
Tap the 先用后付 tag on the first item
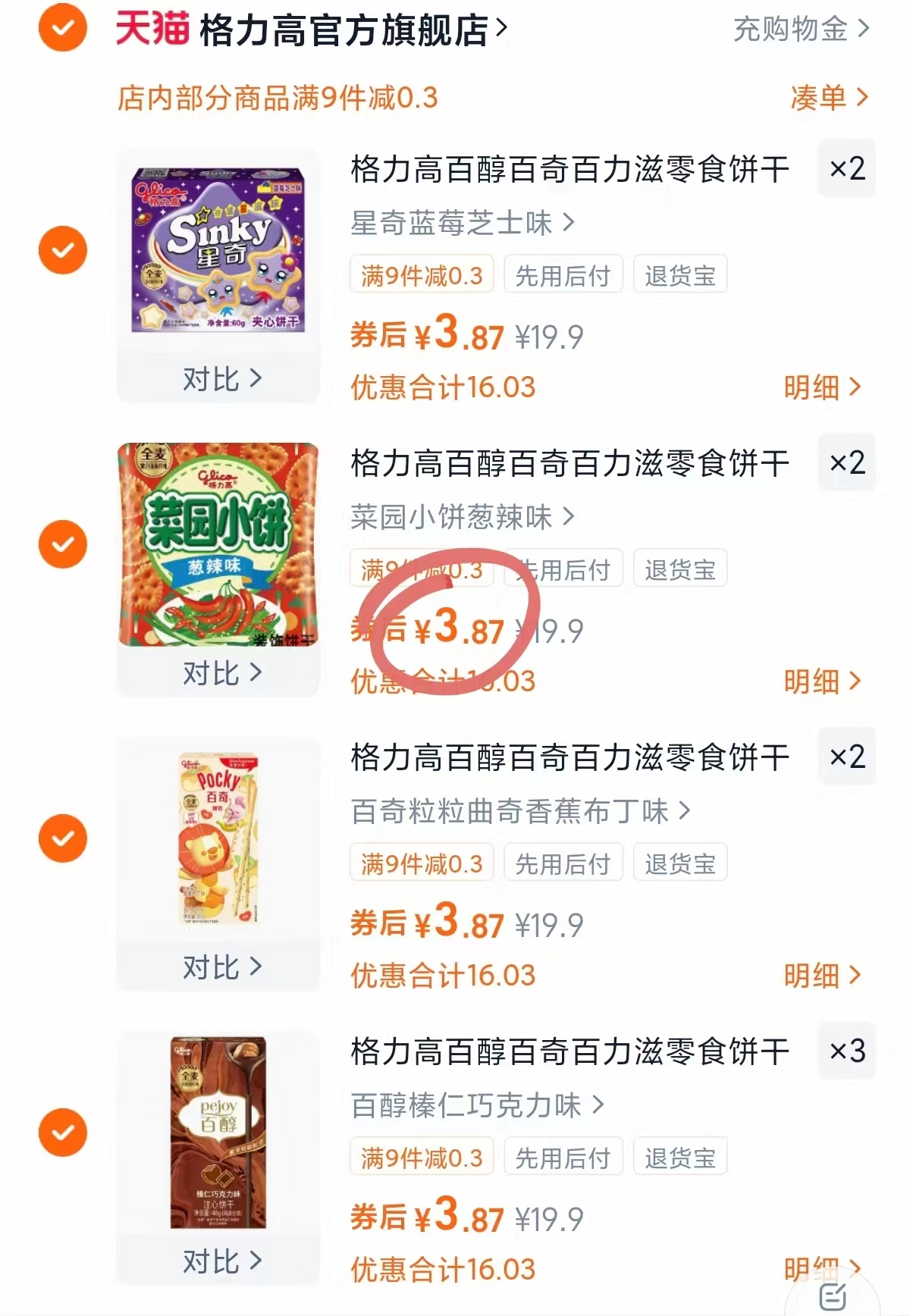tap(563, 274)
